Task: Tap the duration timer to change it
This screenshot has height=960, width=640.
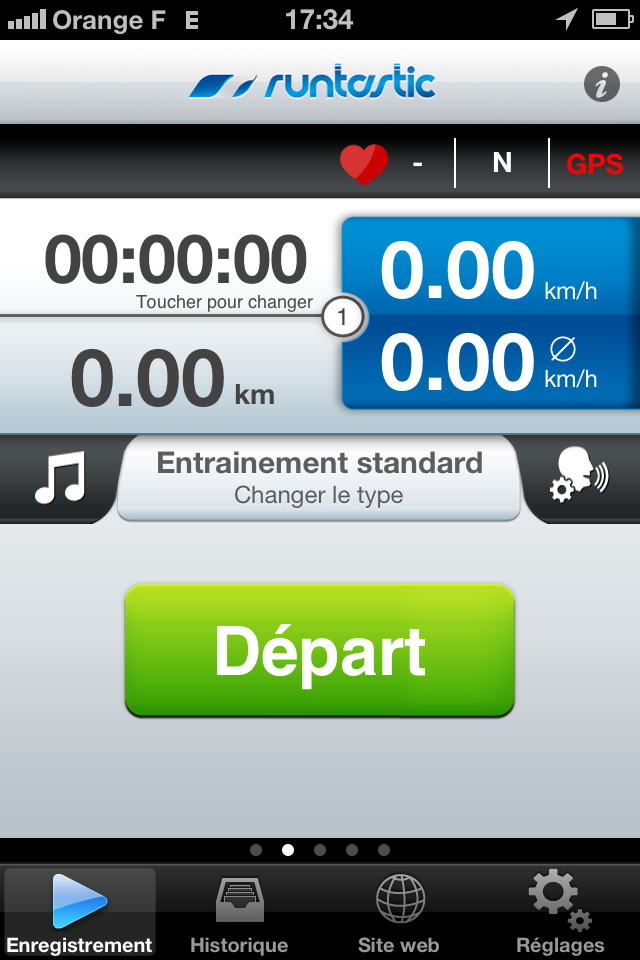Action: pos(176,262)
